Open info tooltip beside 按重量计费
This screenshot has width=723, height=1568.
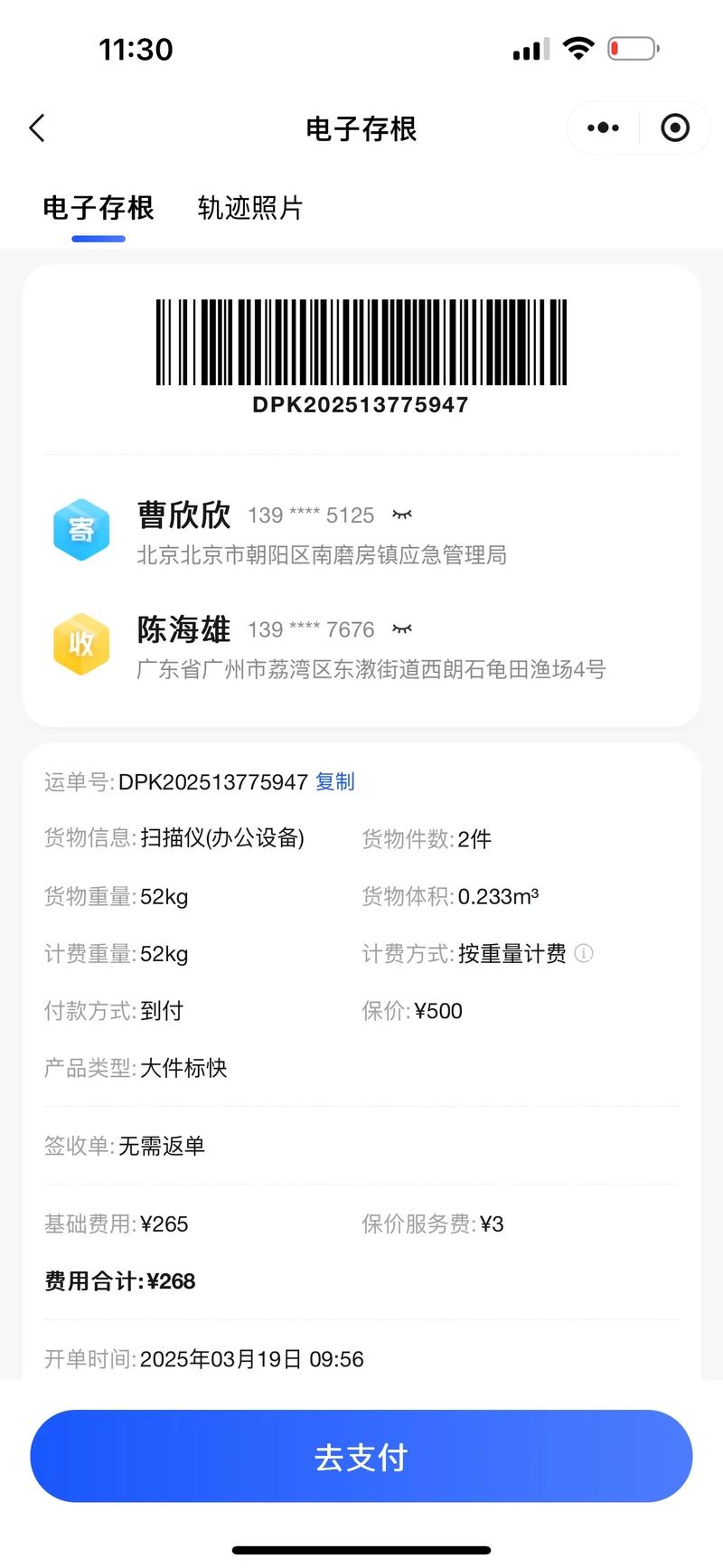click(584, 954)
